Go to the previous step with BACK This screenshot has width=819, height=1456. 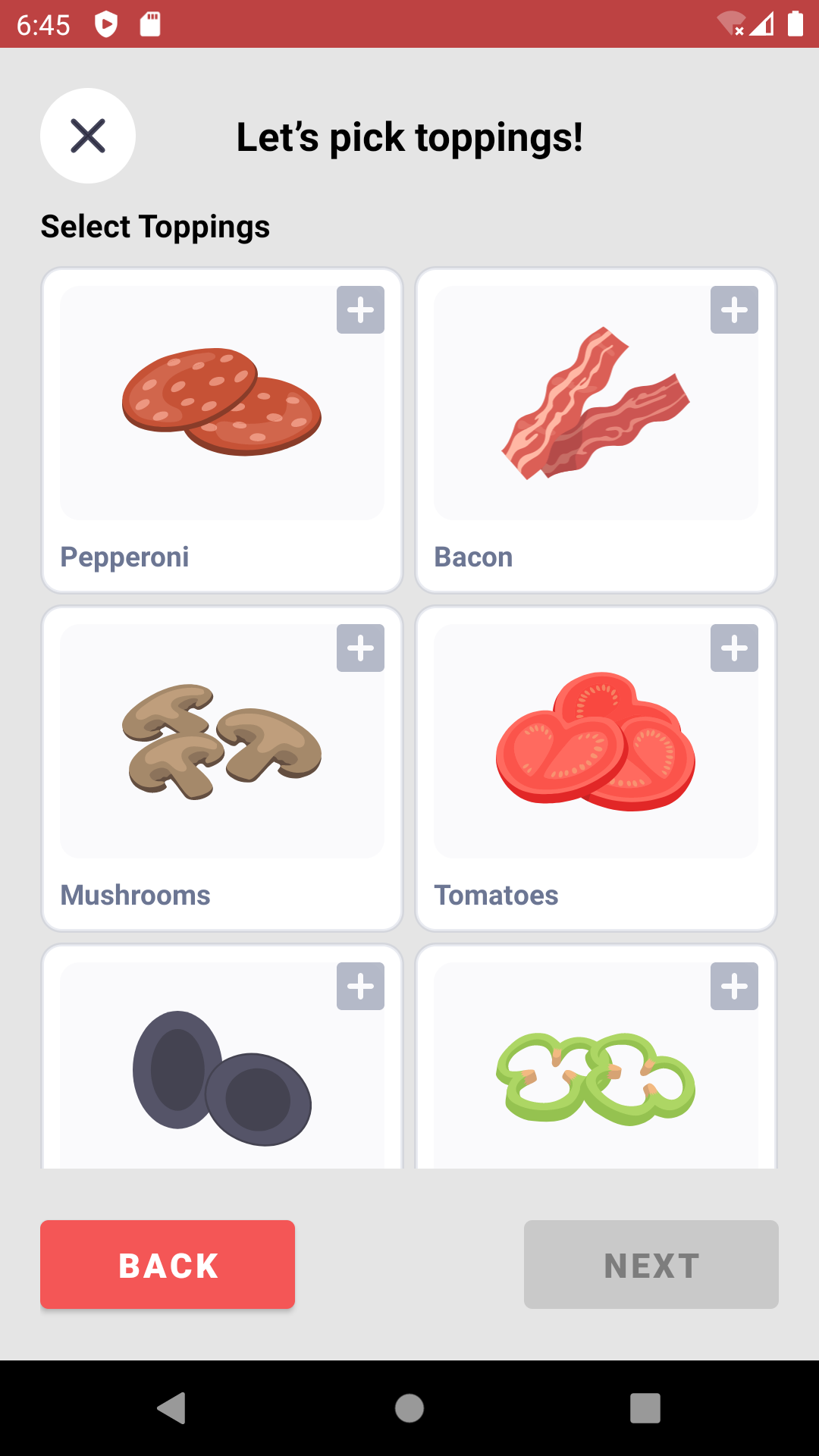(x=168, y=1264)
